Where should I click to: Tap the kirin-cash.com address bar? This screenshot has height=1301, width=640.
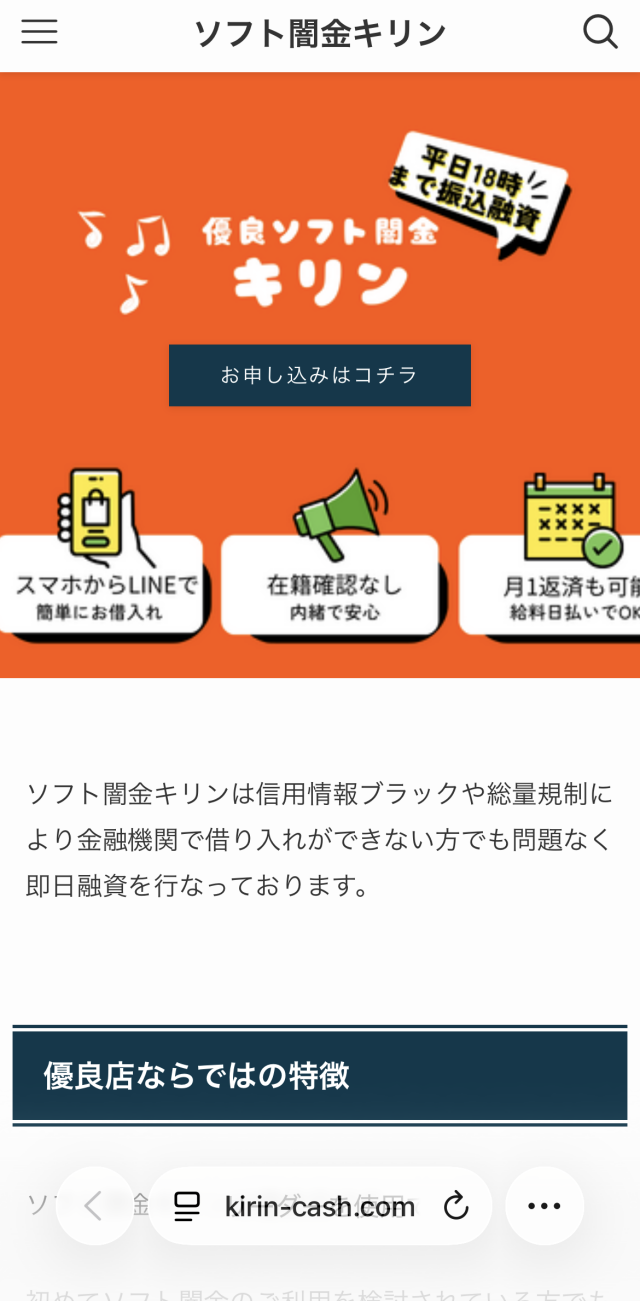(320, 1206)
